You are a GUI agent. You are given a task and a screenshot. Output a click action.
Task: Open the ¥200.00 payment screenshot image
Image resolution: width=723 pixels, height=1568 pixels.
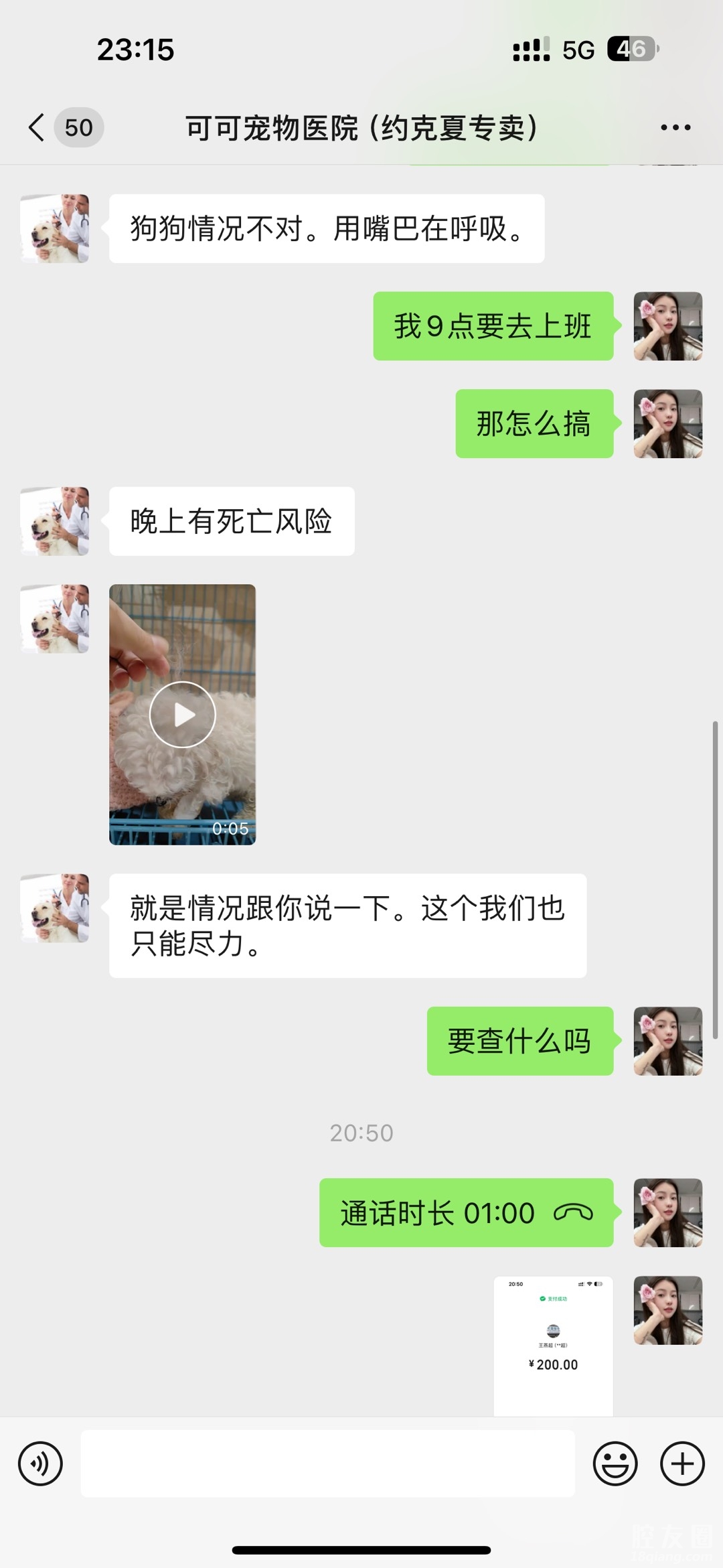[553, 1345]
